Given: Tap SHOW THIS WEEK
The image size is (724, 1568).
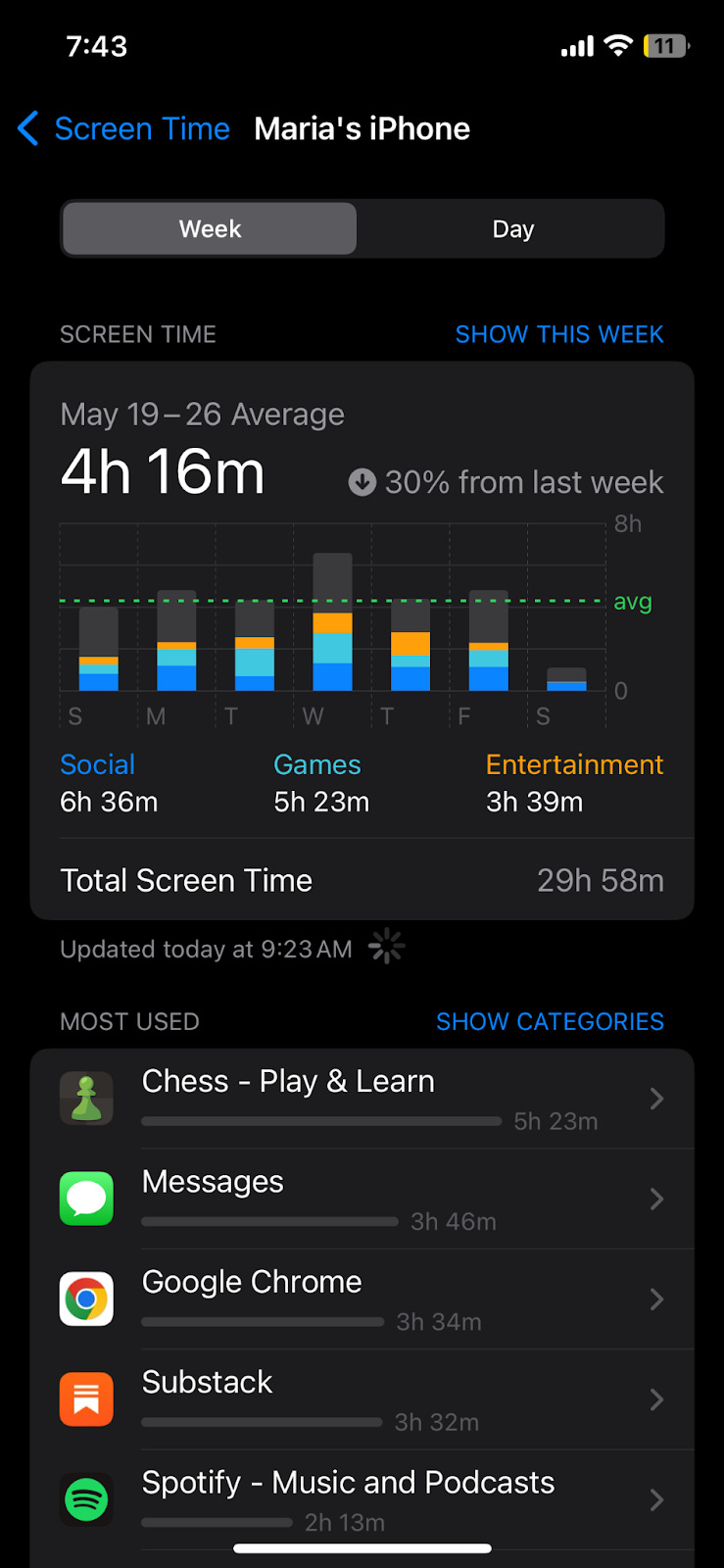Looking at the screenshot, I should click(x=558, y=334).
